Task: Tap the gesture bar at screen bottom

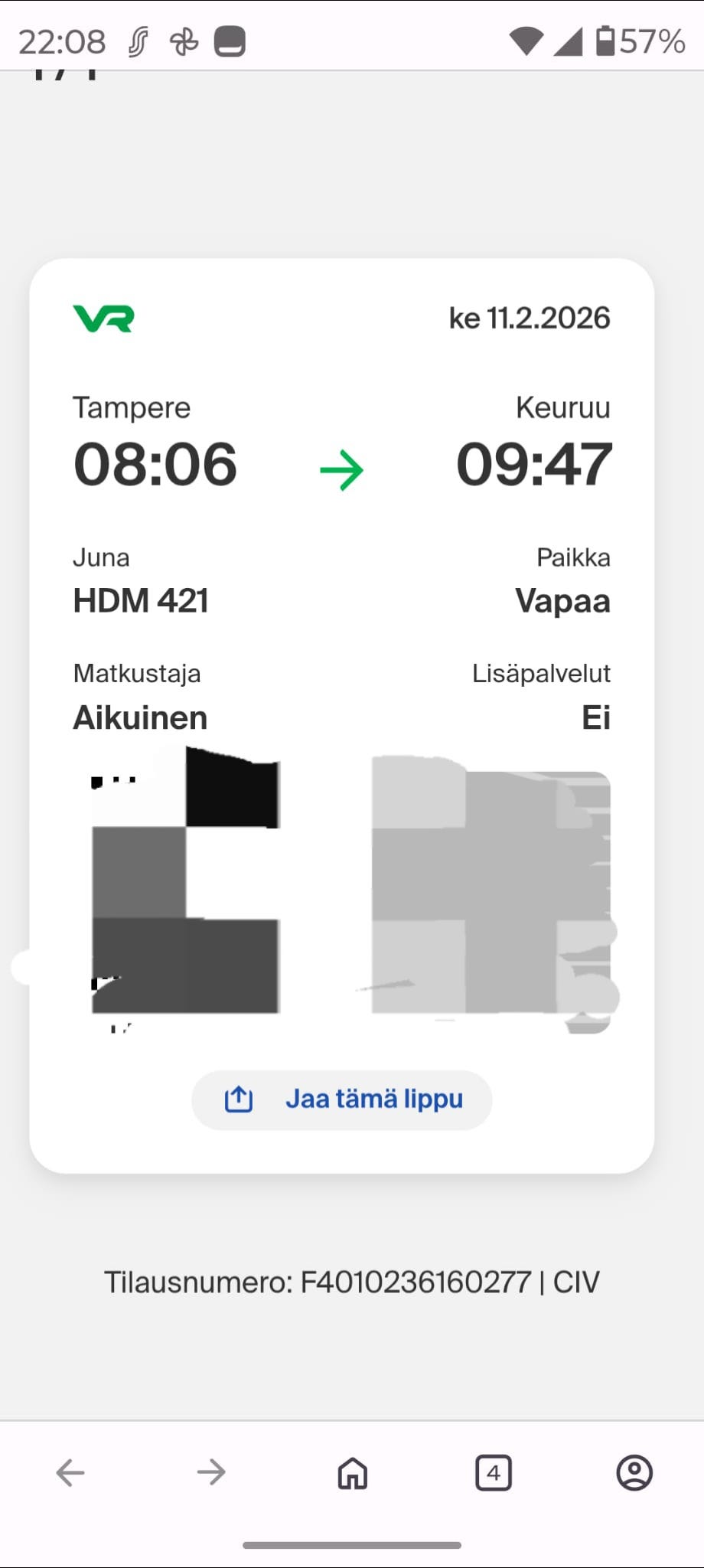Action: tap(351, 1544)
